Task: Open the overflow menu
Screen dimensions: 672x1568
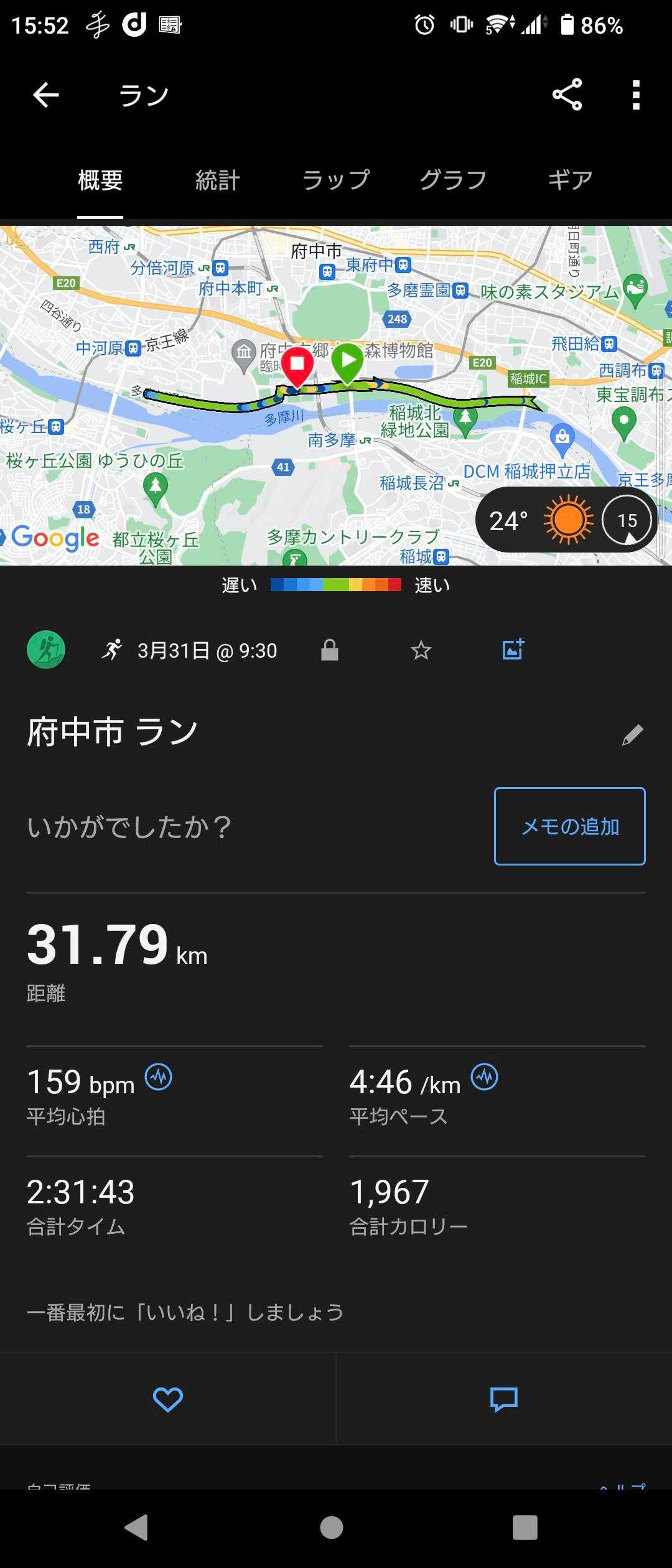Action: [x=635, y=95]
